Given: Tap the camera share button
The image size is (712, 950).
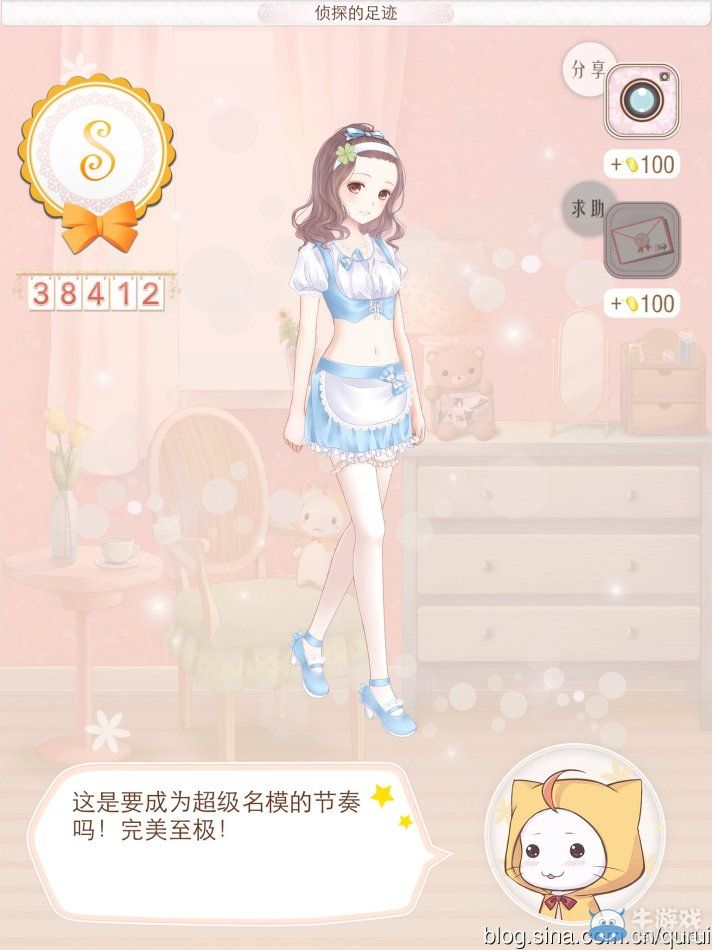Looking at the screenshot, I should 641,101.
